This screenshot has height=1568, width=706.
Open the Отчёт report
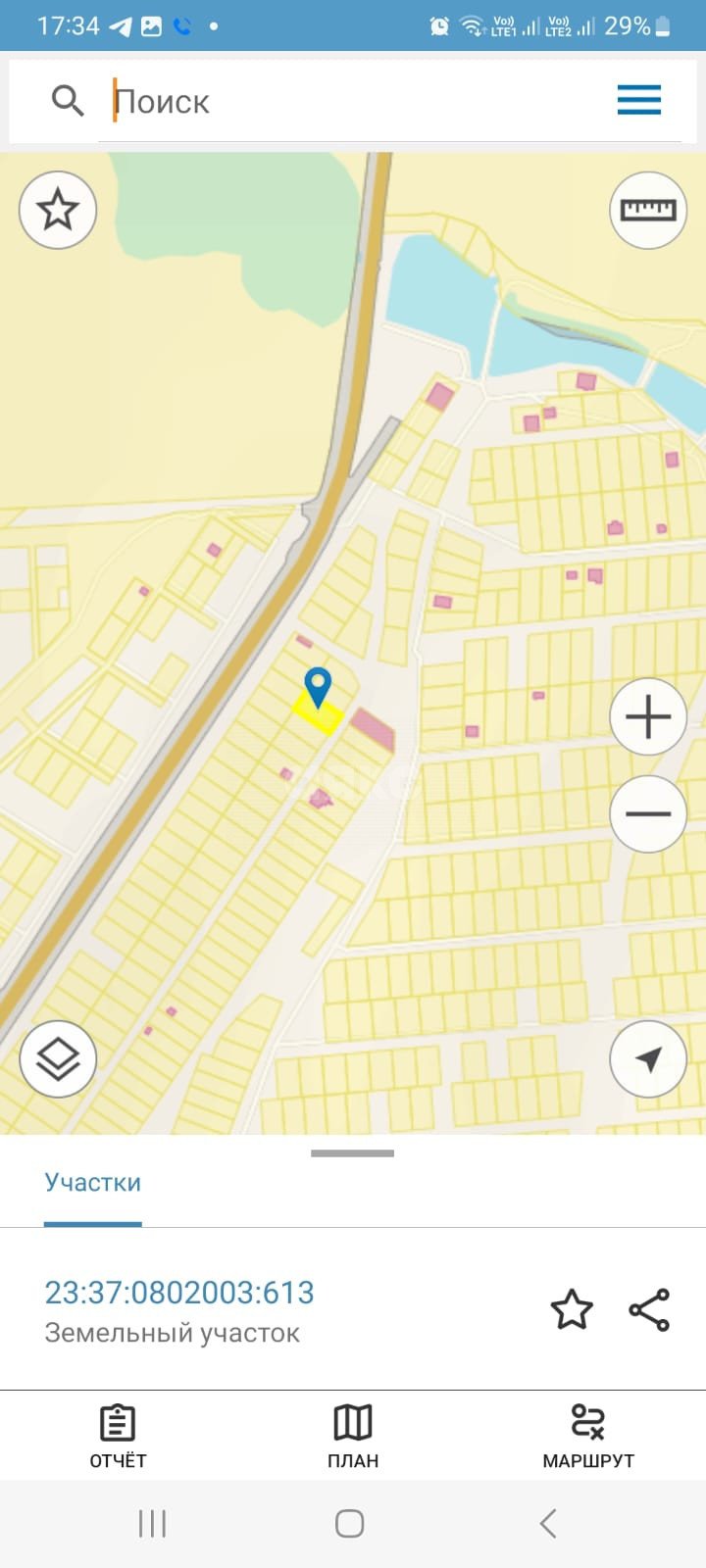118,1436
